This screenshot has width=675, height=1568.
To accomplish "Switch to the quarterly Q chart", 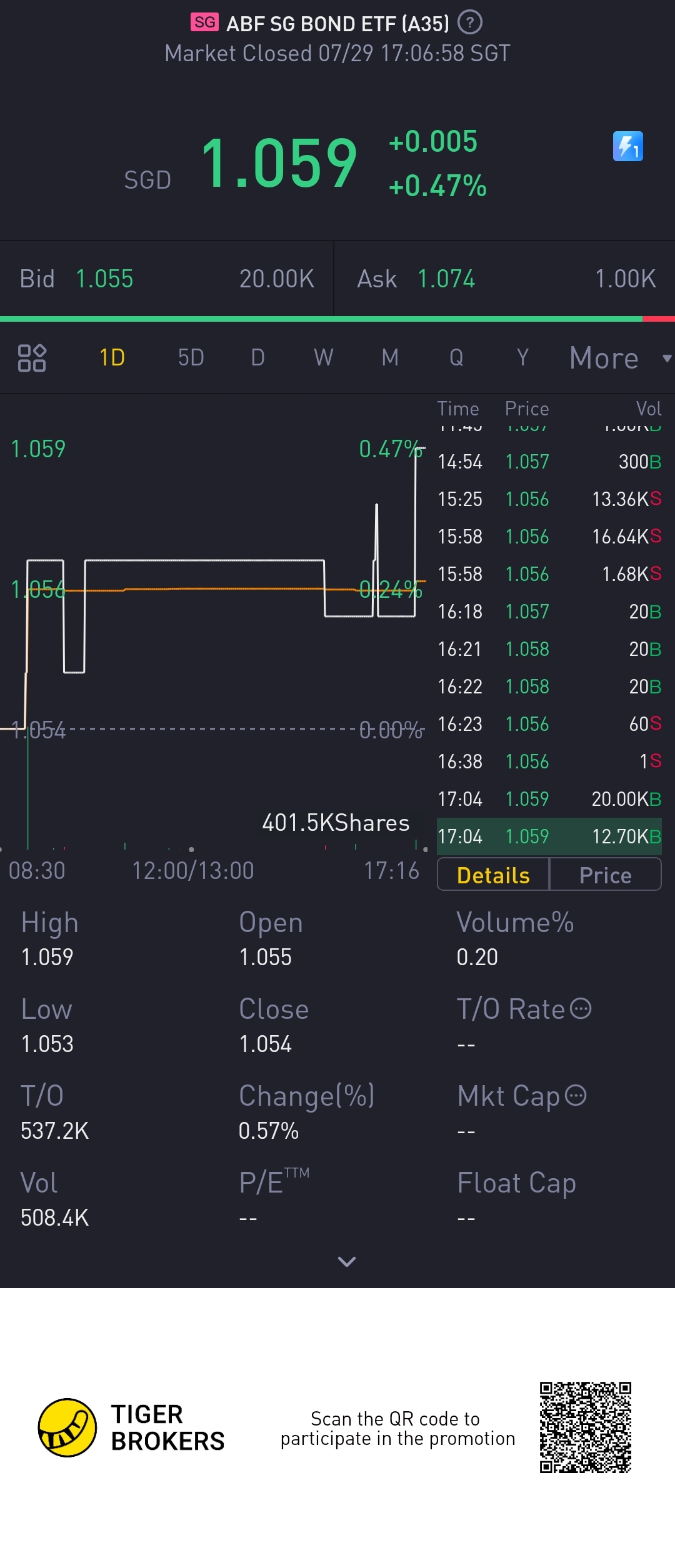I will pos(456,358).
